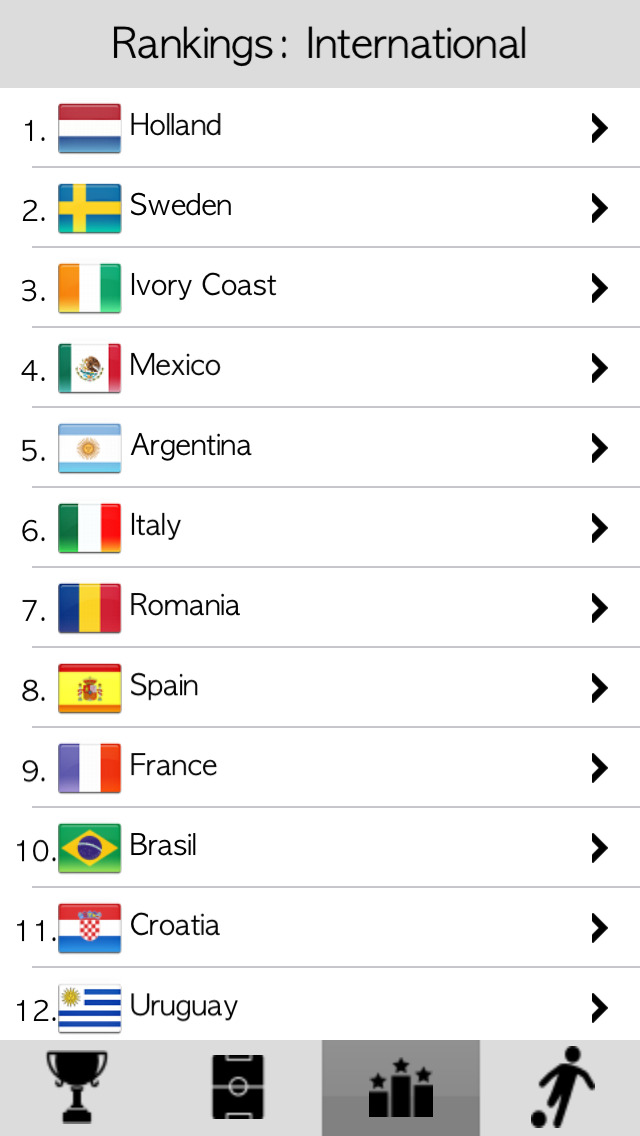640x1136 pixels.
Task: Select Brasil in the rankings
Action: (x=320, y=847)
